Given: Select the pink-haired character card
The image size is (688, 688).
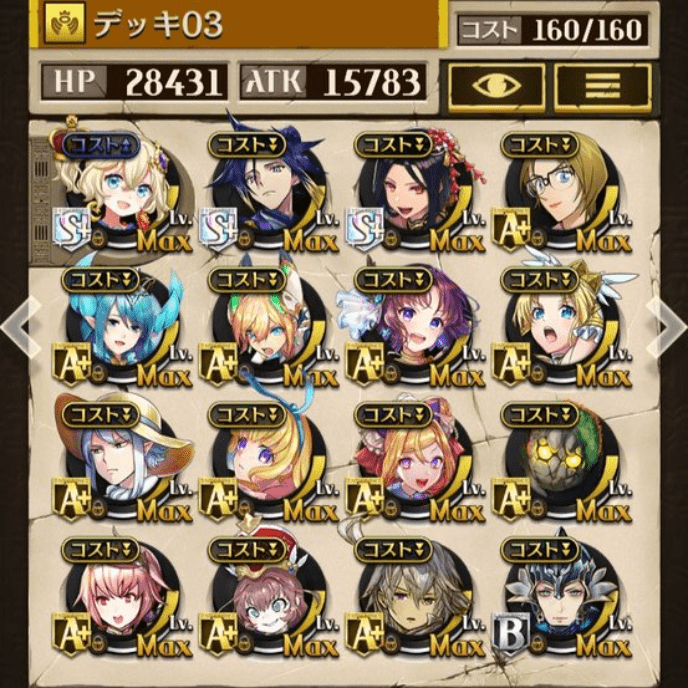Looking at the screenshot, I should pyautogui.click(x=112, y=598).
